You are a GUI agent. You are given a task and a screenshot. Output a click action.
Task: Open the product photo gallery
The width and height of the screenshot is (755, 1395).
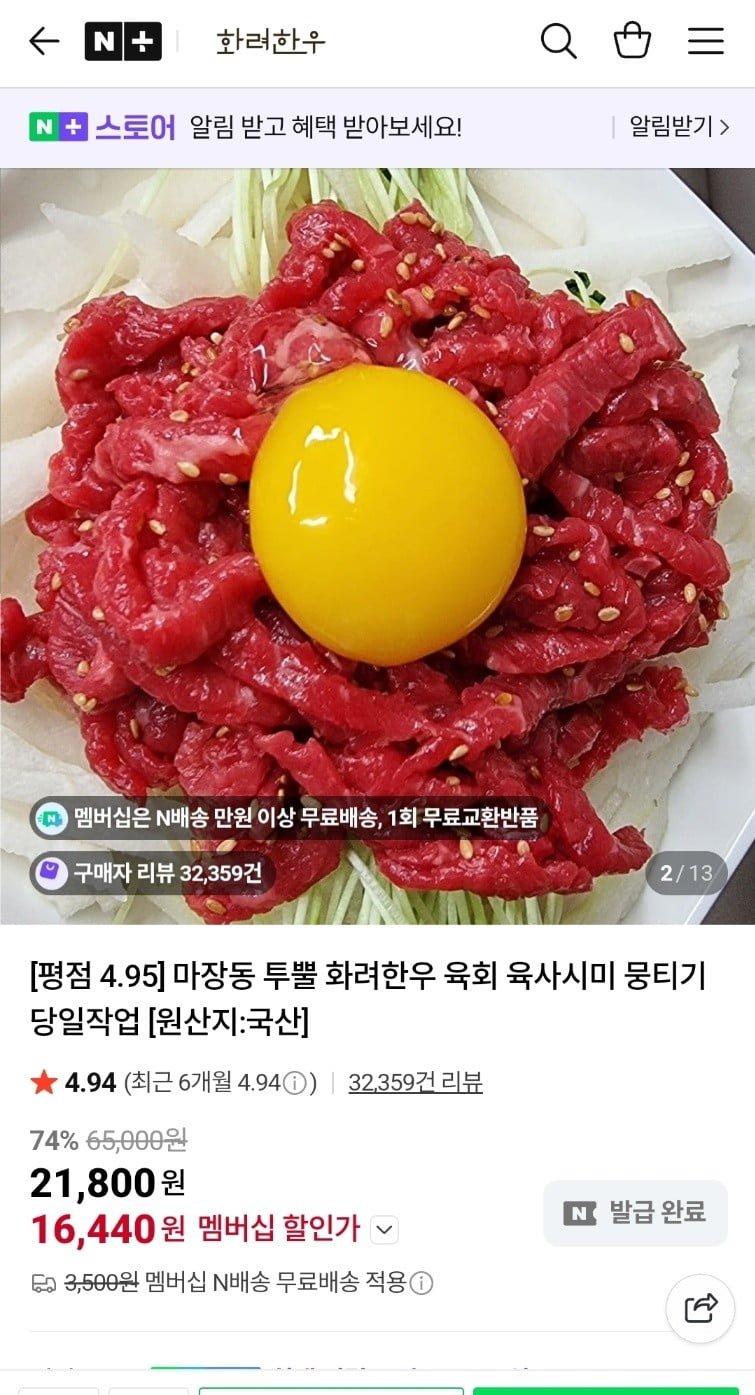point(377,545)
